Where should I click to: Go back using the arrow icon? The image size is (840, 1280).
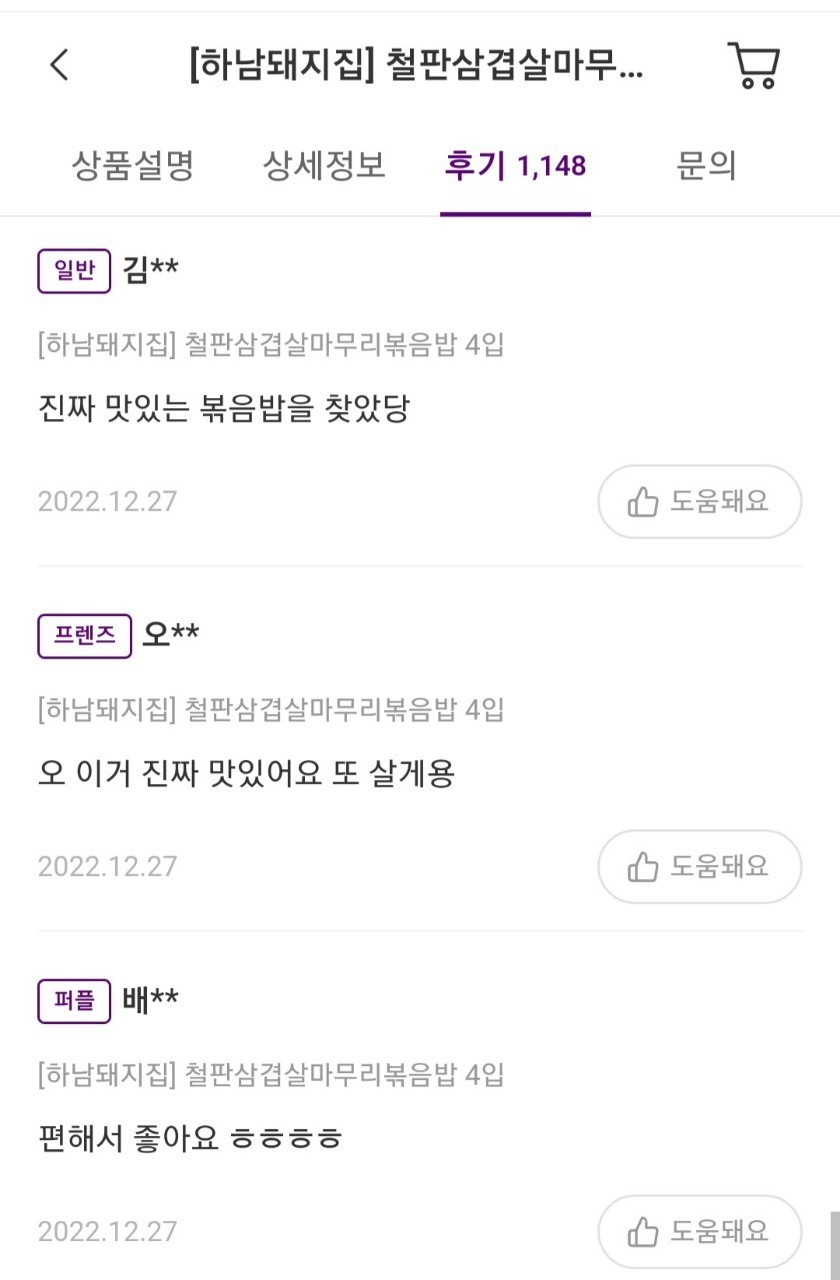coord(60,65)
